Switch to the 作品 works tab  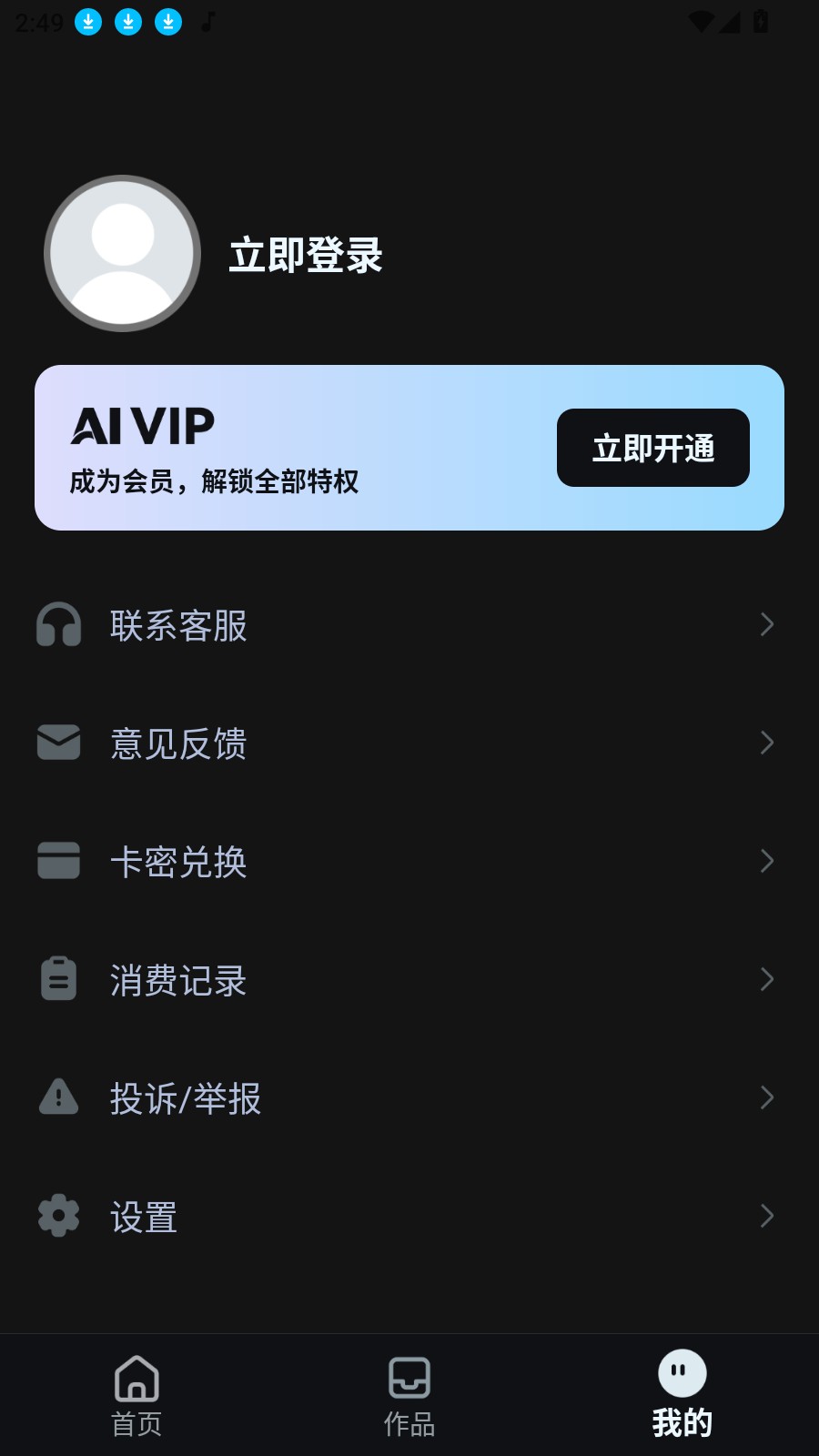pos(409,1396)
